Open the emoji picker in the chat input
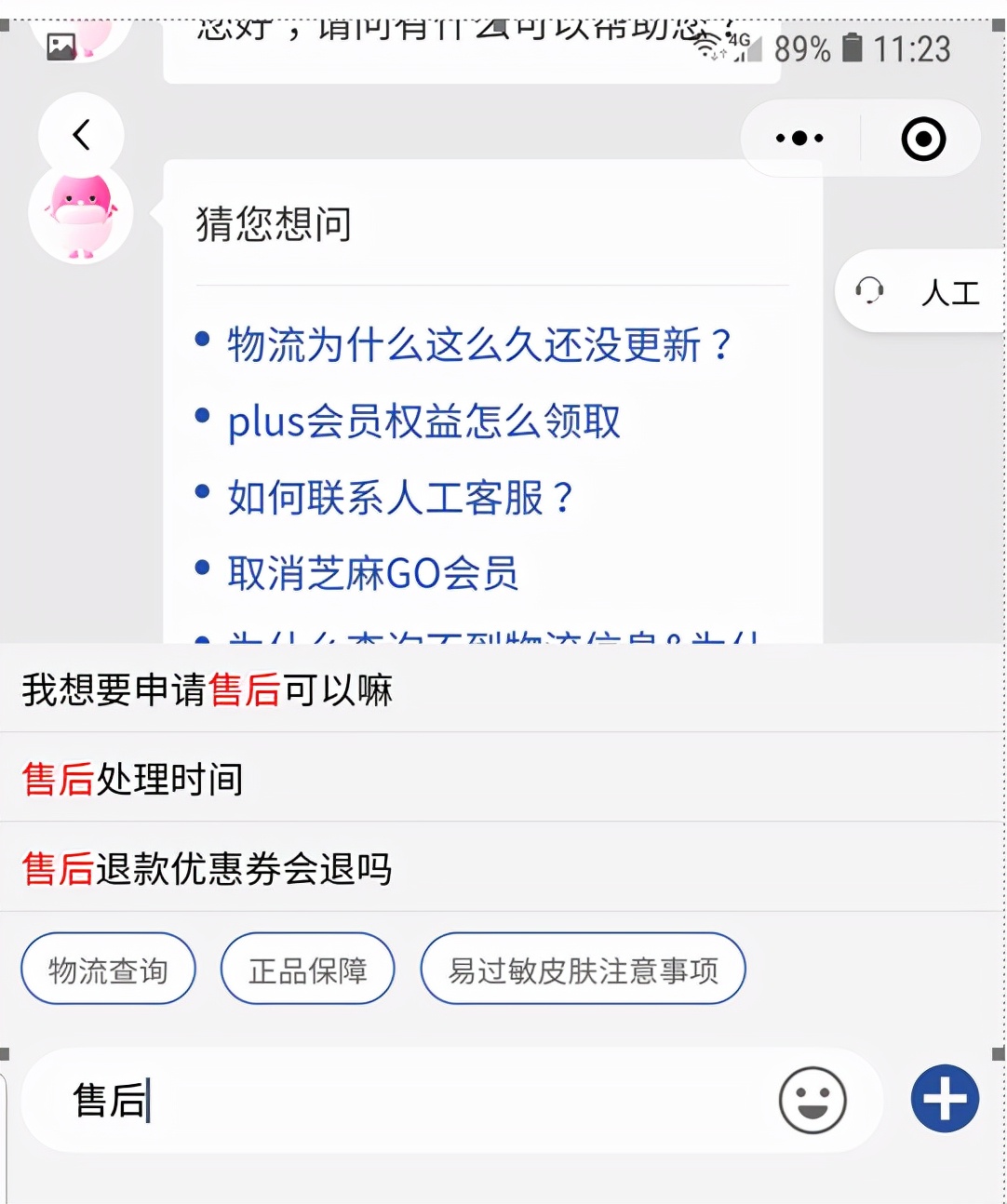Viewport: 1007px width, 1204px height. point(812,1101)
